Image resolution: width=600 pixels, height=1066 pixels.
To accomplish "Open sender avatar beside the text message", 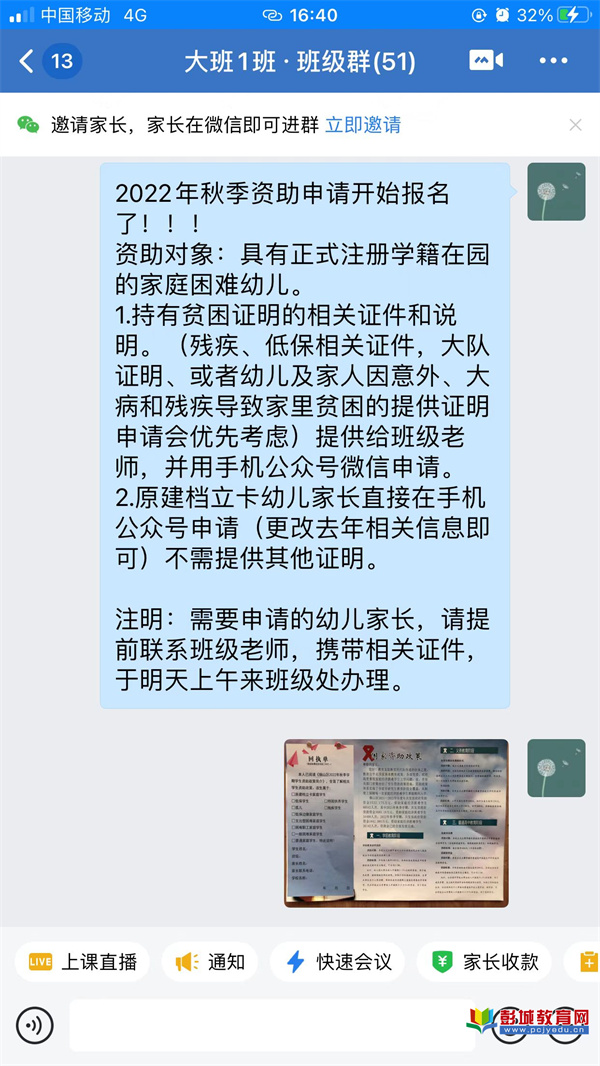I will pyautogui.click(x=556, y=192).
